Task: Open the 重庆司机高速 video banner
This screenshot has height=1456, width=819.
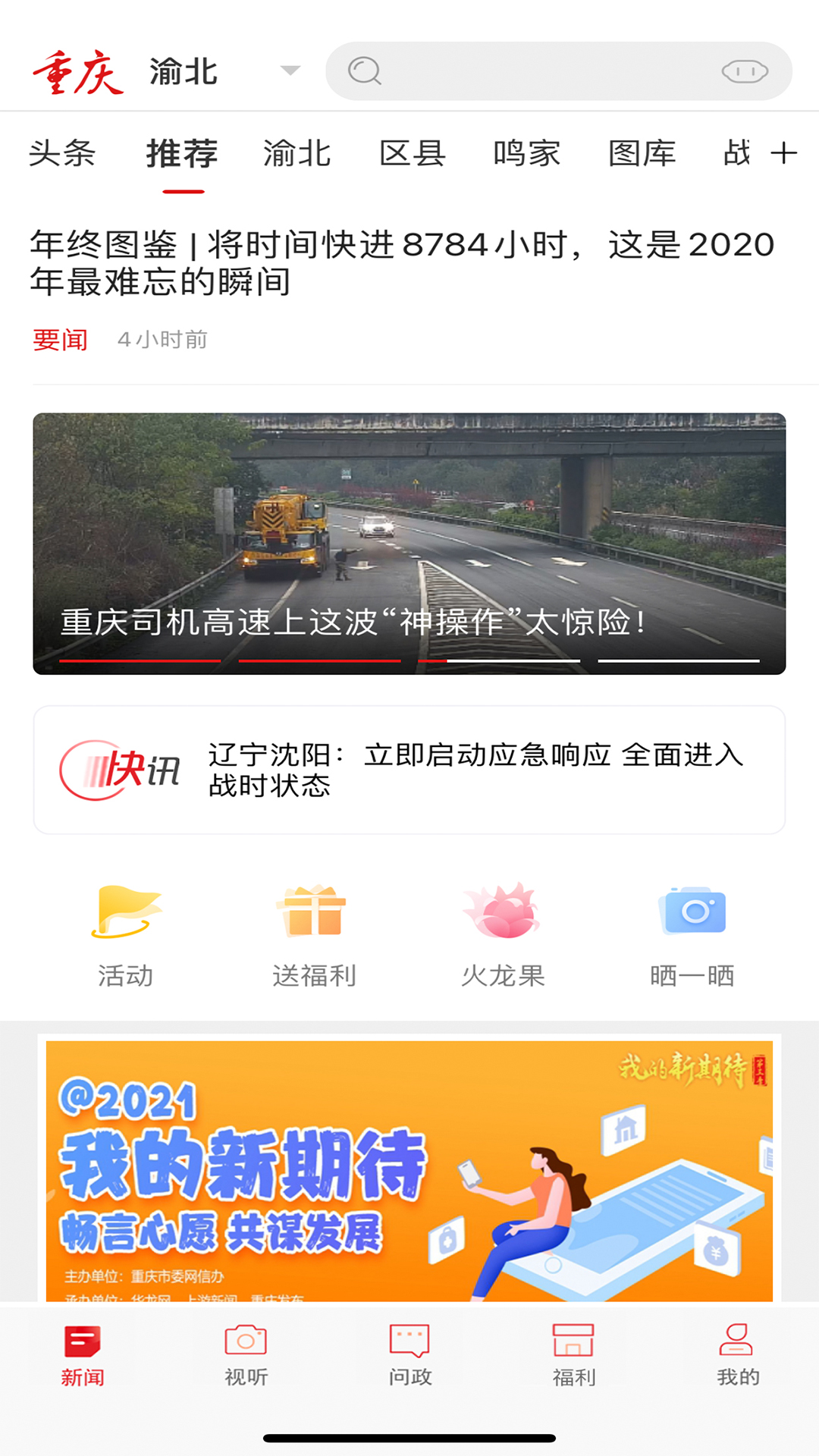Action: click(x=409, y=543)
